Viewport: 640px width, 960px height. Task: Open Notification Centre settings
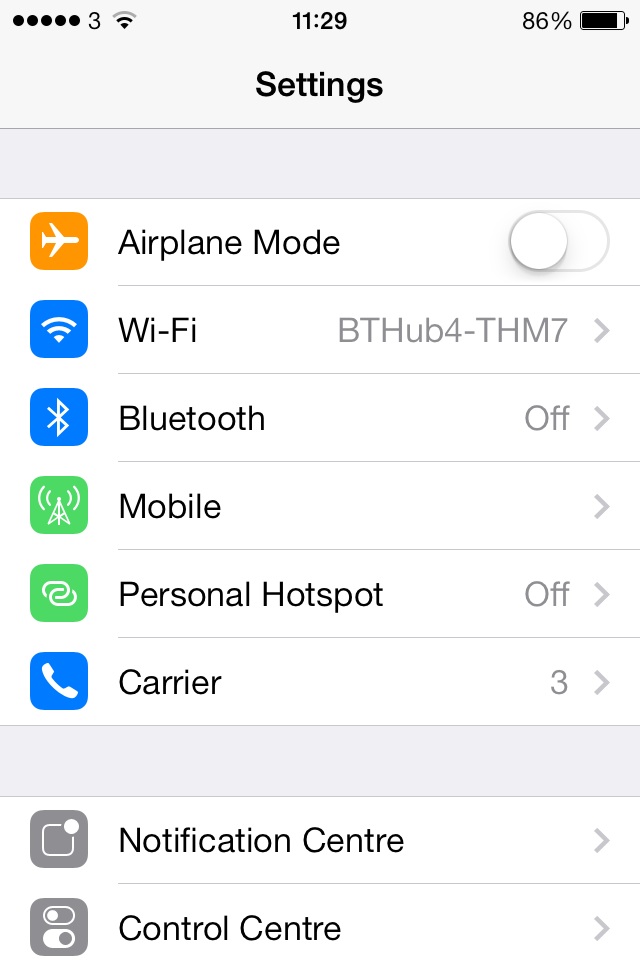[x=320, y=840]
